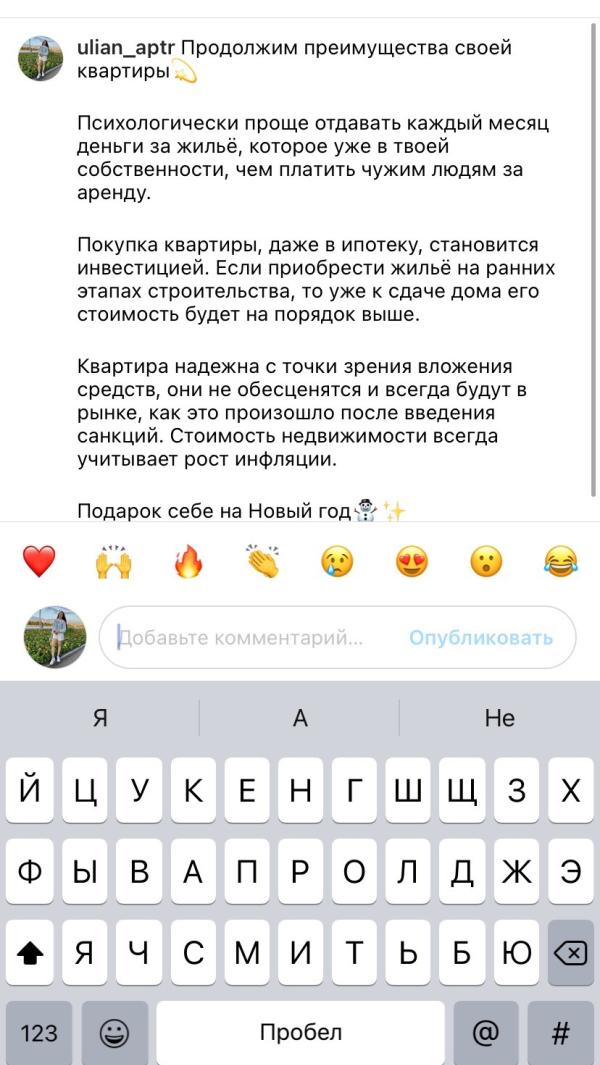Add the laughing with tears emoji
The width and height of the screenshot is (600, 1065).
(x=561, y=562)
